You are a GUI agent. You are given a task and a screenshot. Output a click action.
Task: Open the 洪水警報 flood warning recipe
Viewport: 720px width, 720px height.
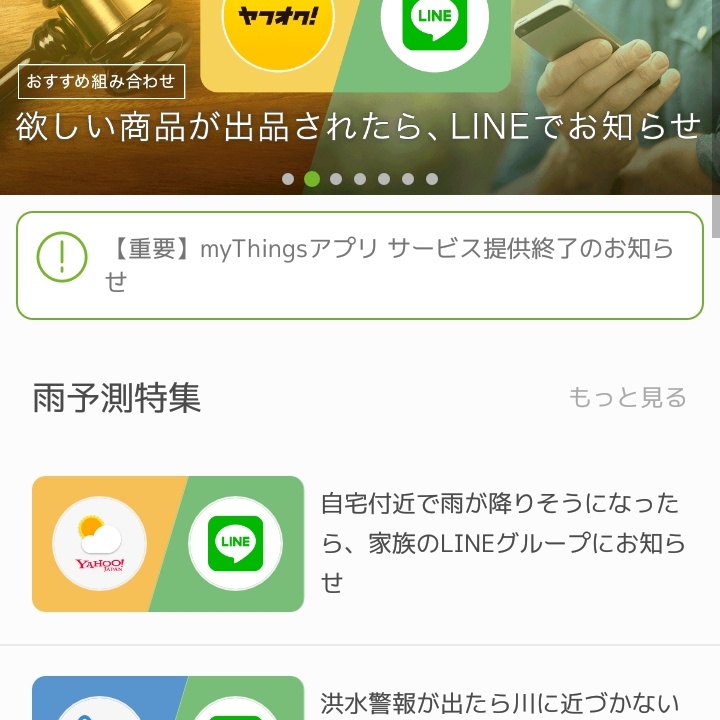[x=360, y=698]
